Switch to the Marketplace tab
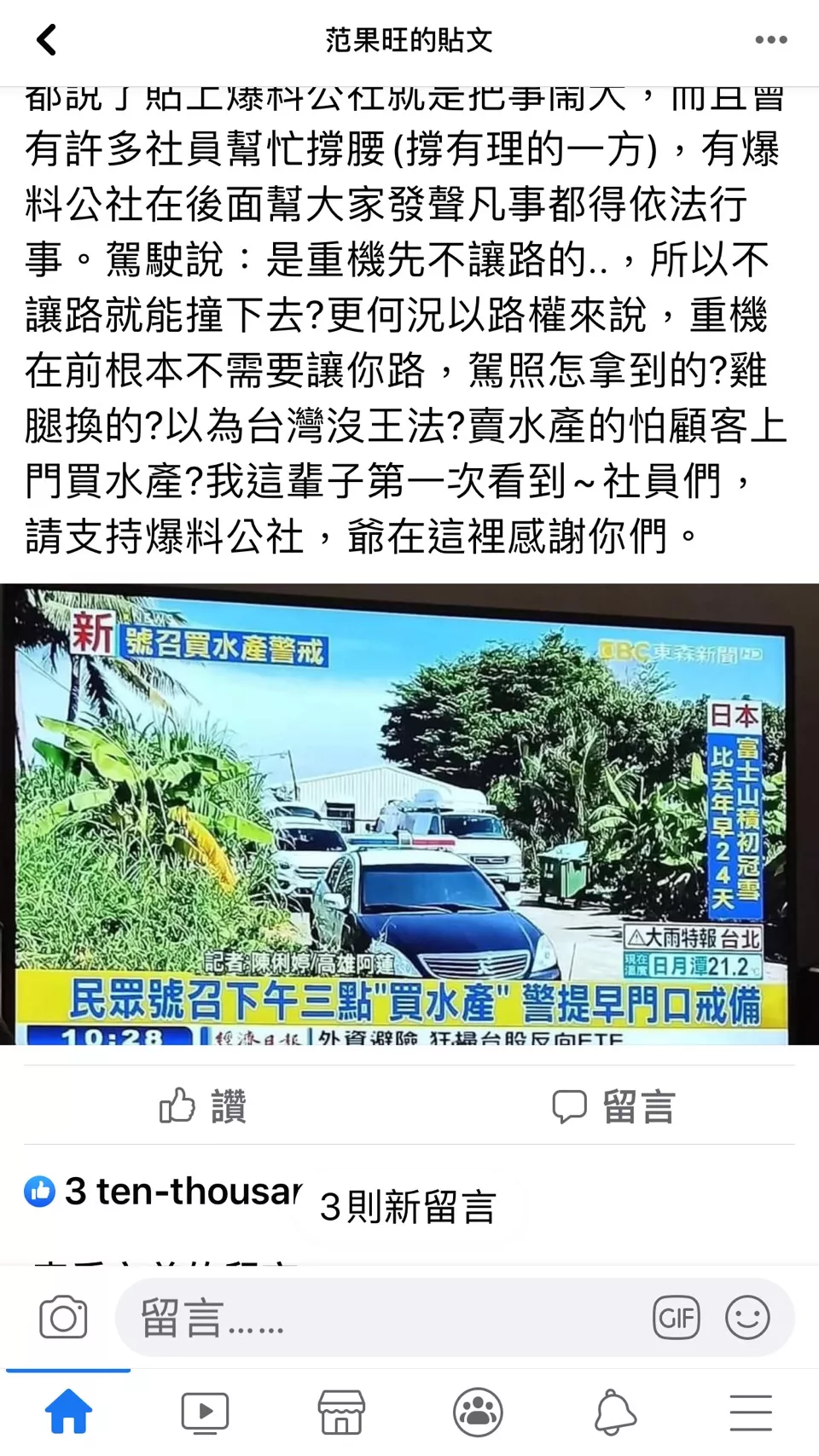This screenshot has width=819, height=1456. tap(341, 1412)
